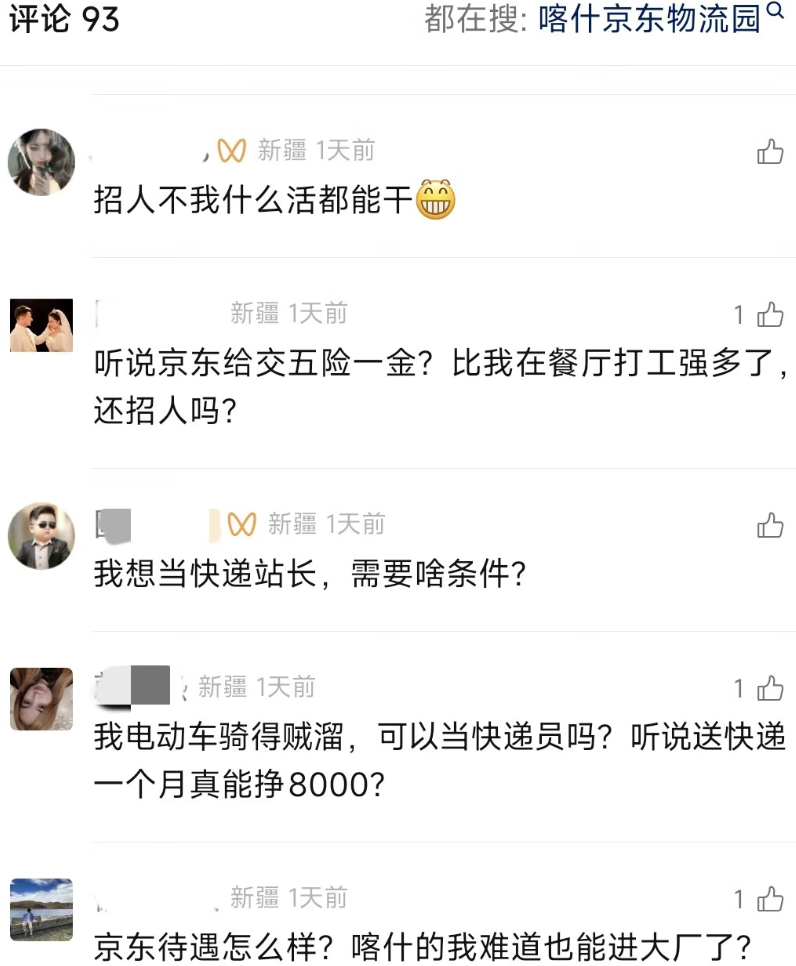The width and height of the screenshot is (796, 966).
Task: Open avatar of the 京东待遇 commenter
Action: [42, 909]
